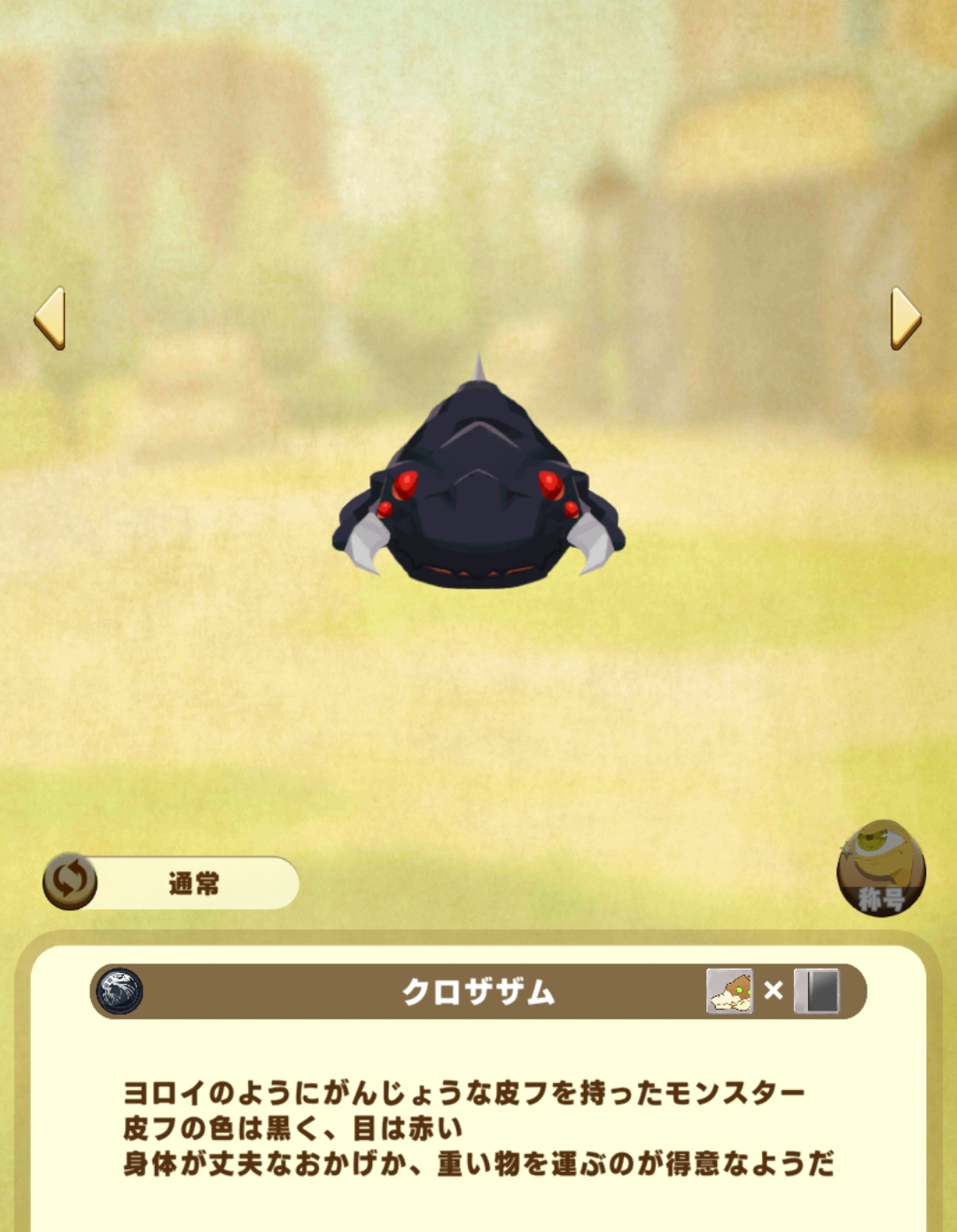Go to the previous monster with the left arrow
This screenshot has width=957, height=1232.
(x=50, y=317)
